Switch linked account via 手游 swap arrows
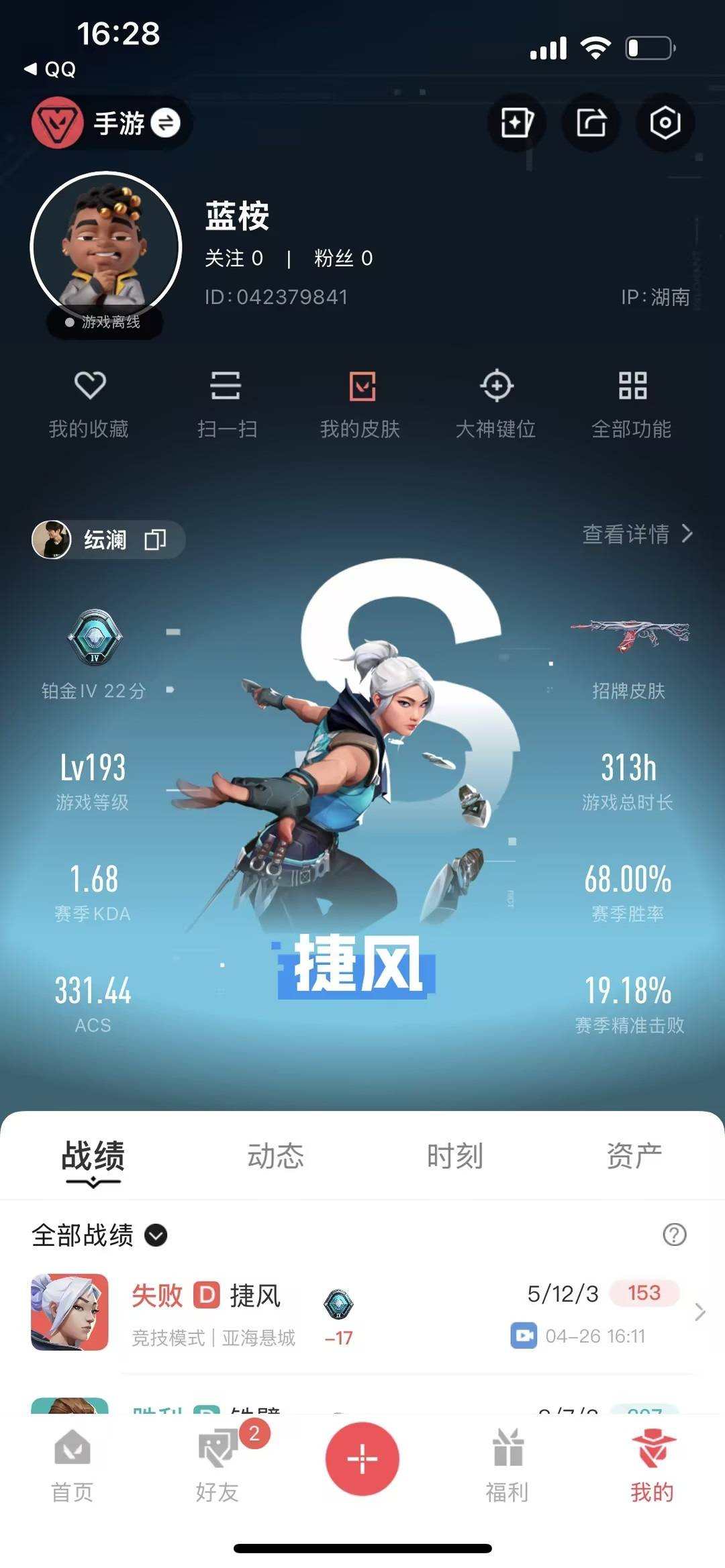Viewport: 725px width, 1568px height. (x=166, y=123)
